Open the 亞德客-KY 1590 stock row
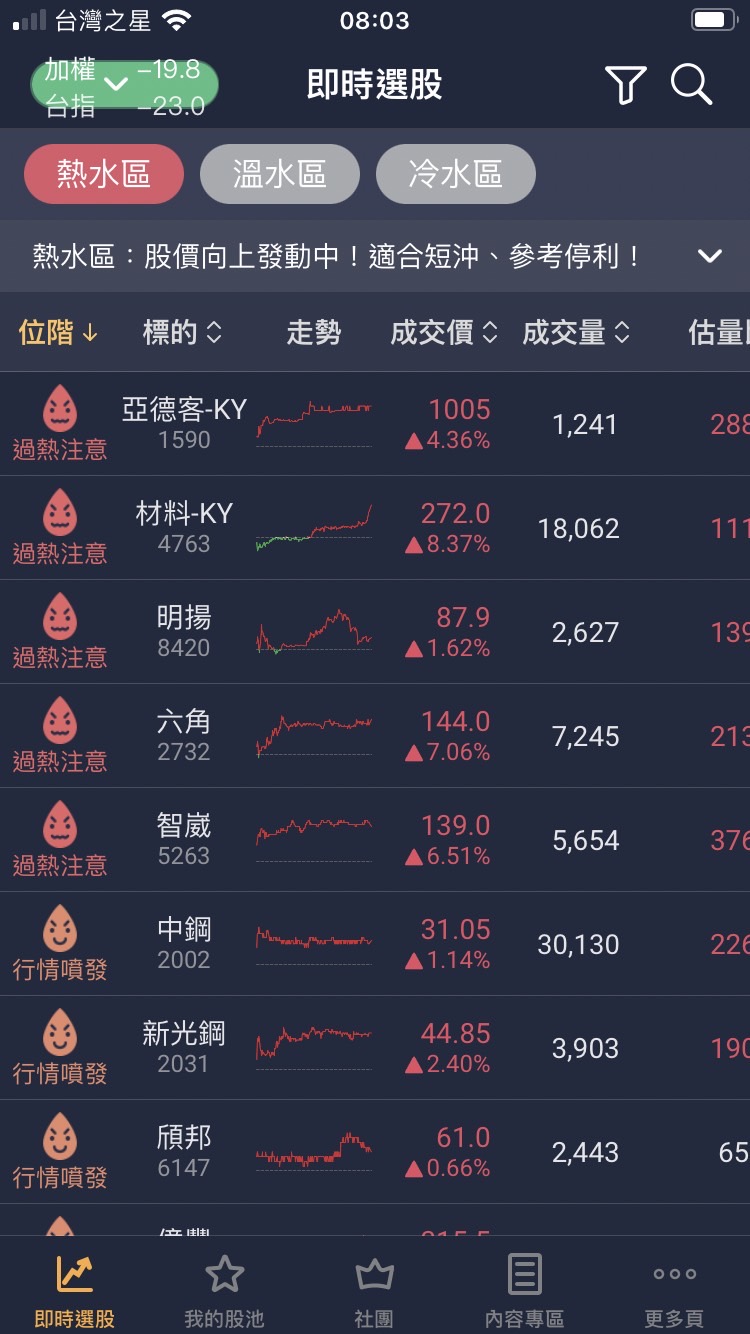 tap(375, 424)
